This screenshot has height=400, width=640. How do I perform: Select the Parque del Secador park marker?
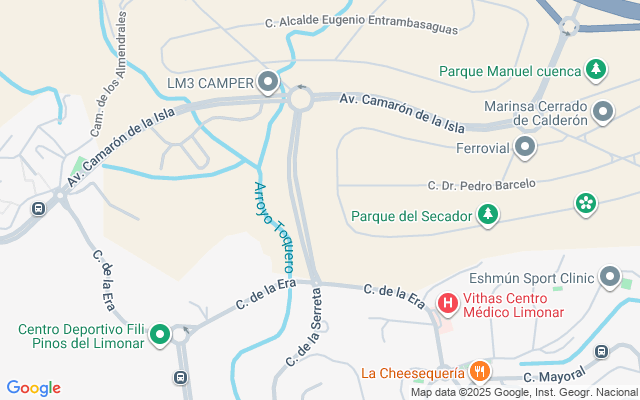click(x=487, y=215)
